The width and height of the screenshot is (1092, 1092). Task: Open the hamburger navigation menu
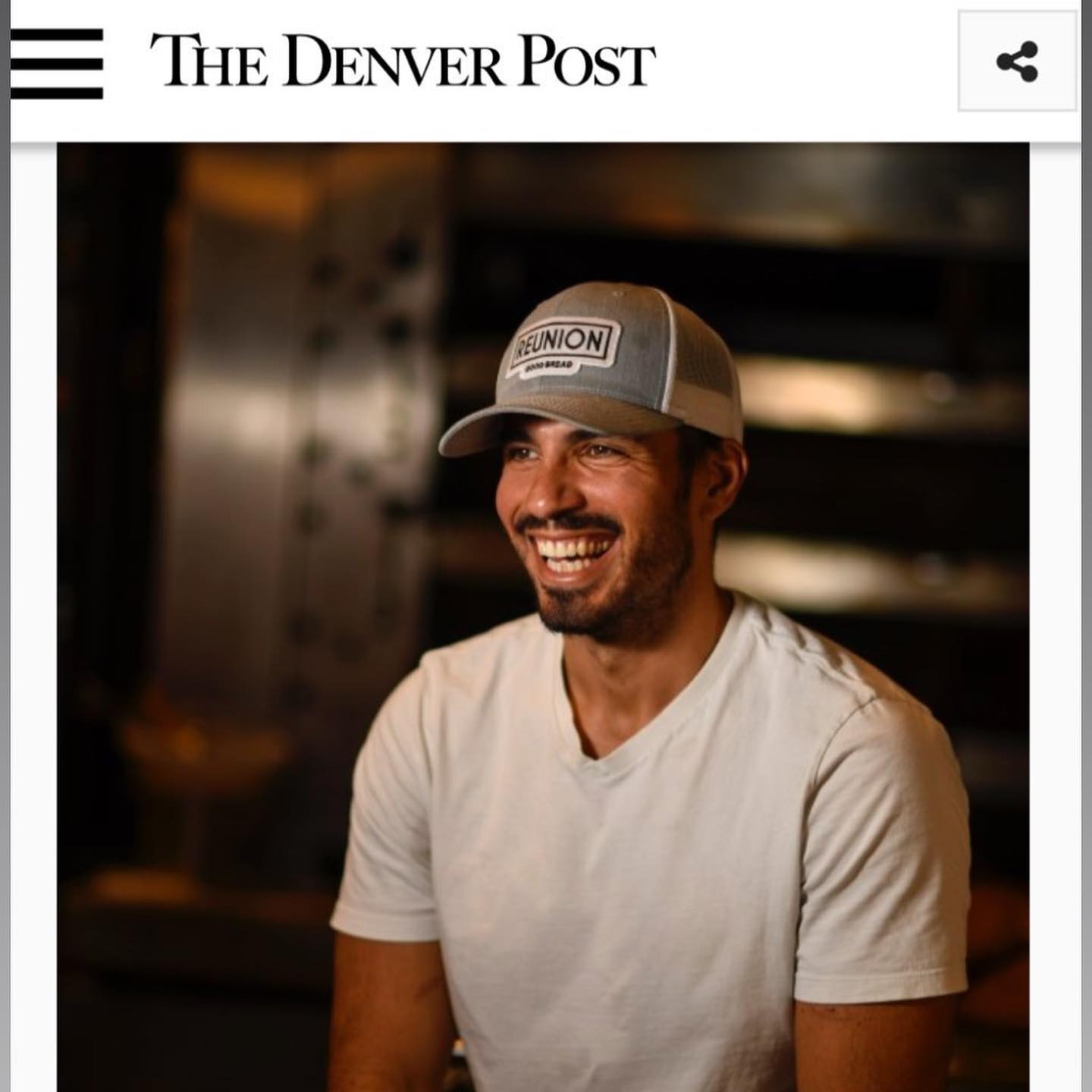[x=56, y=64]
